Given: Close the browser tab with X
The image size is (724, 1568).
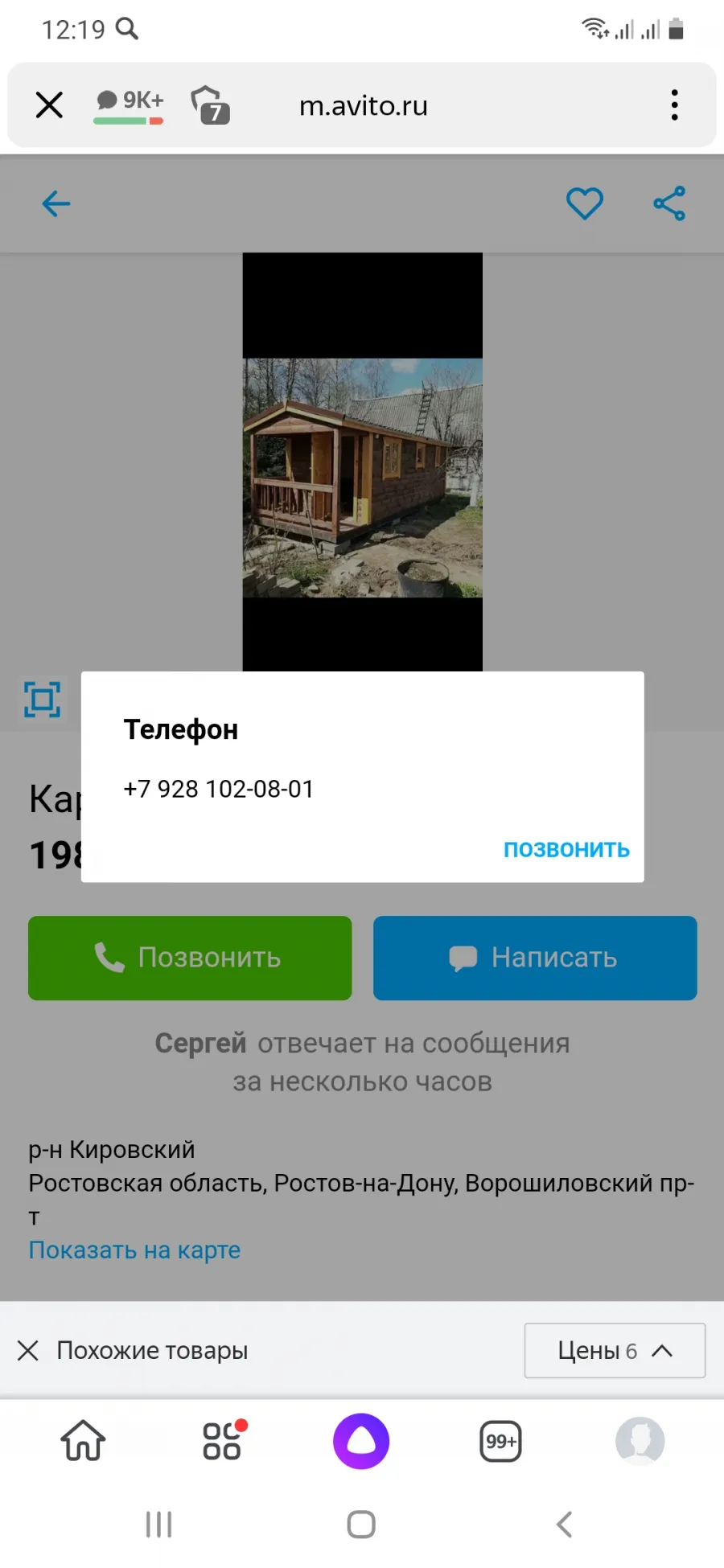Looking at the screenshot, I should point(49,105).
